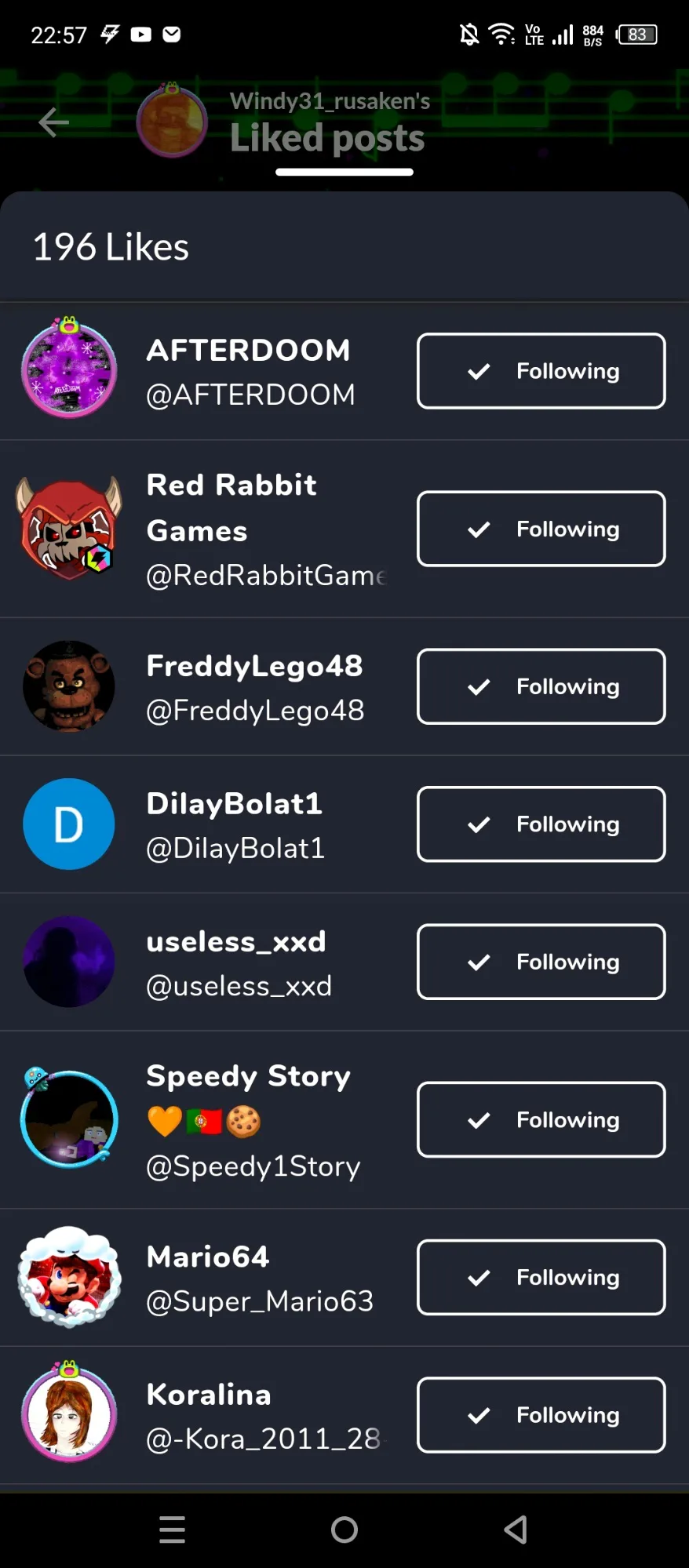Unfollow AFTERDOOM via Following button
This screenshot has width=689, height=1568.
coord(541,371)
